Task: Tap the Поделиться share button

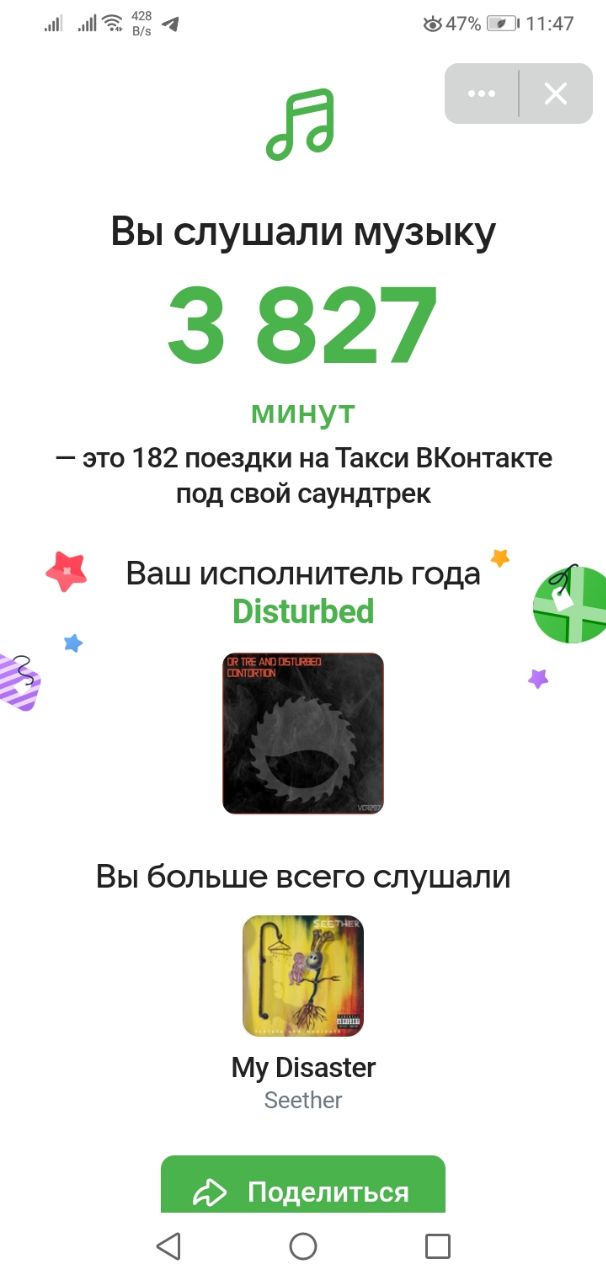Action: pos(303,1189)
